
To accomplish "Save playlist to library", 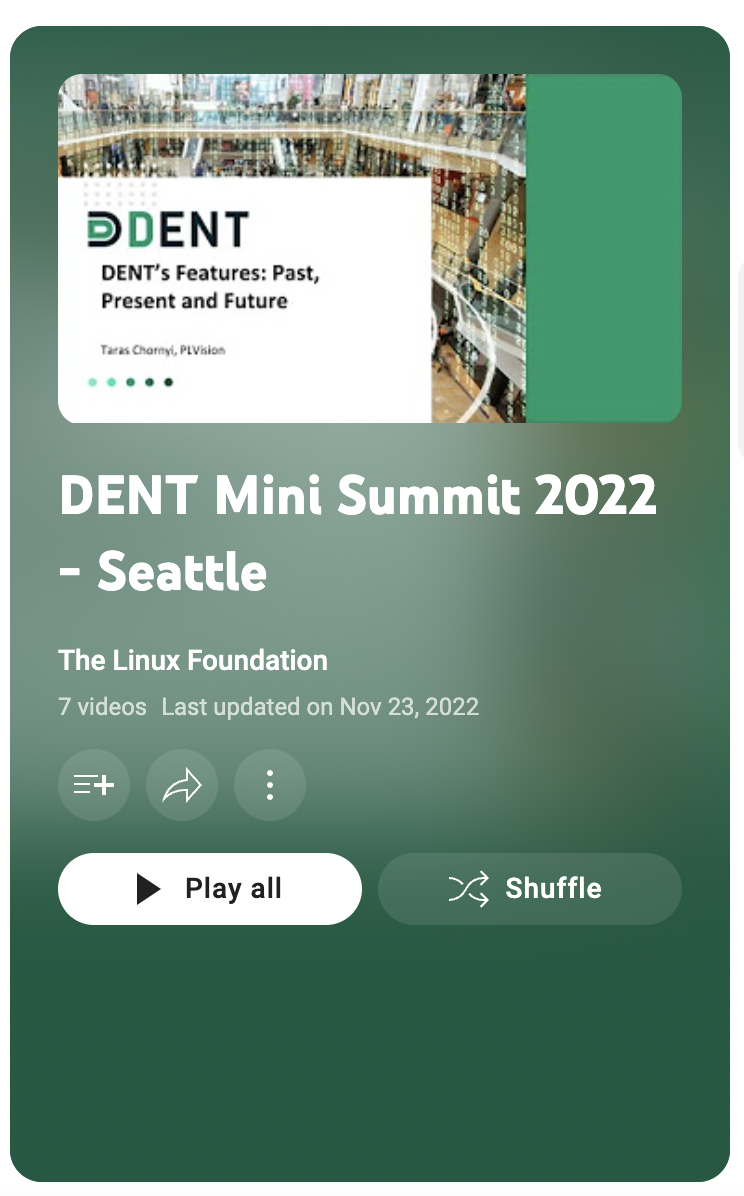I will pos(94,785).
